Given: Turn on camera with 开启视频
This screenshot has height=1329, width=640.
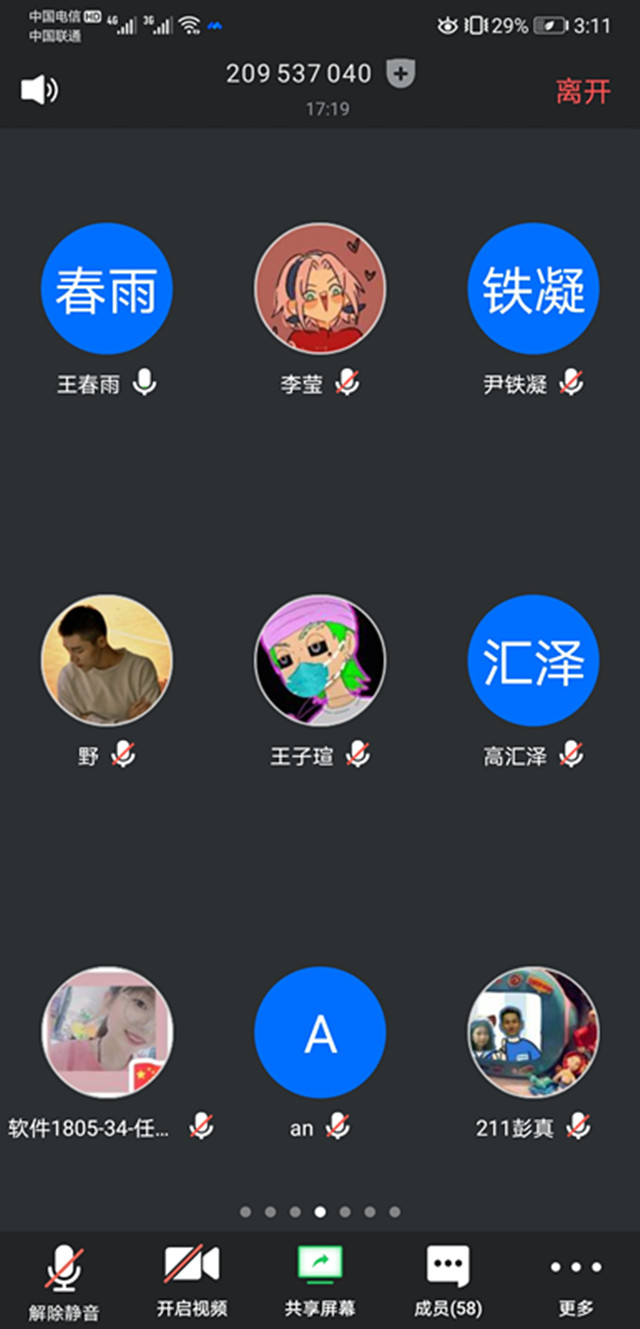Looking at the screenshot, I should coord(192,1281).
